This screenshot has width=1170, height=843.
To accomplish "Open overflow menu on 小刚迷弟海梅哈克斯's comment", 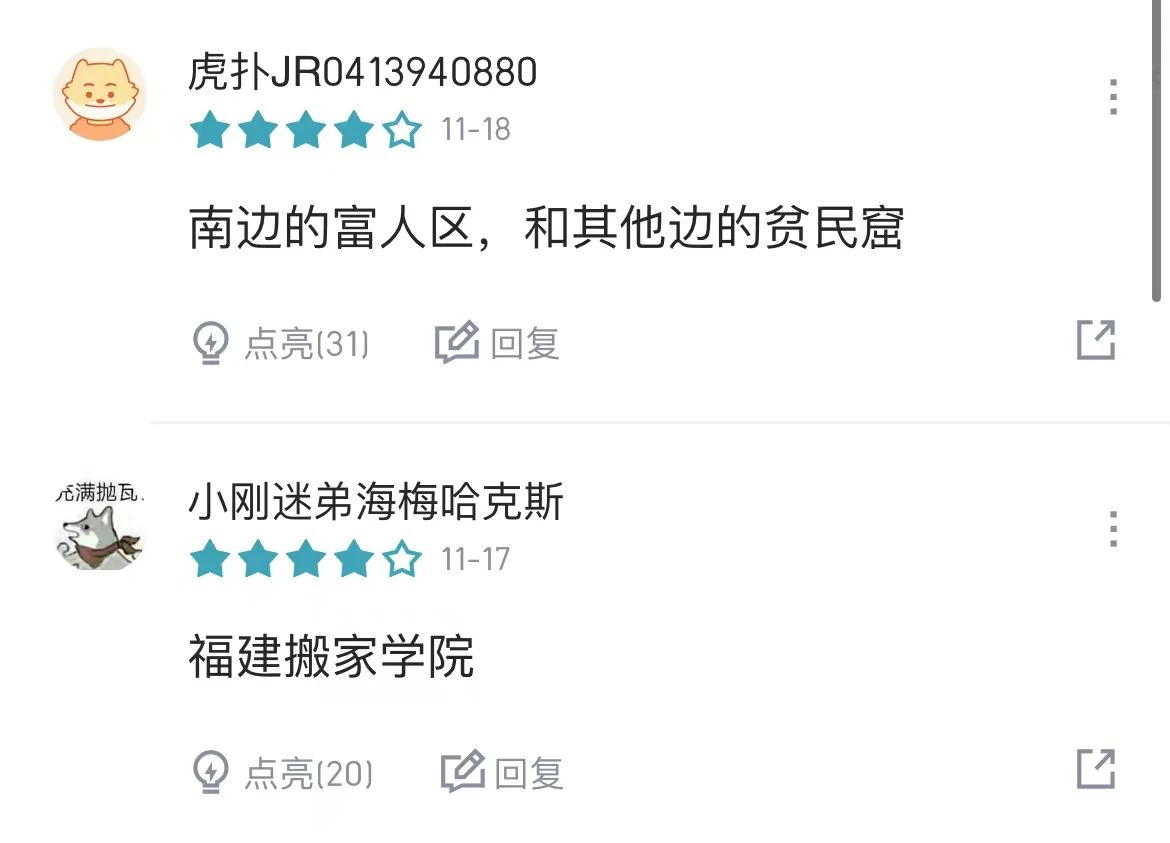I will tap(1113, 528).
